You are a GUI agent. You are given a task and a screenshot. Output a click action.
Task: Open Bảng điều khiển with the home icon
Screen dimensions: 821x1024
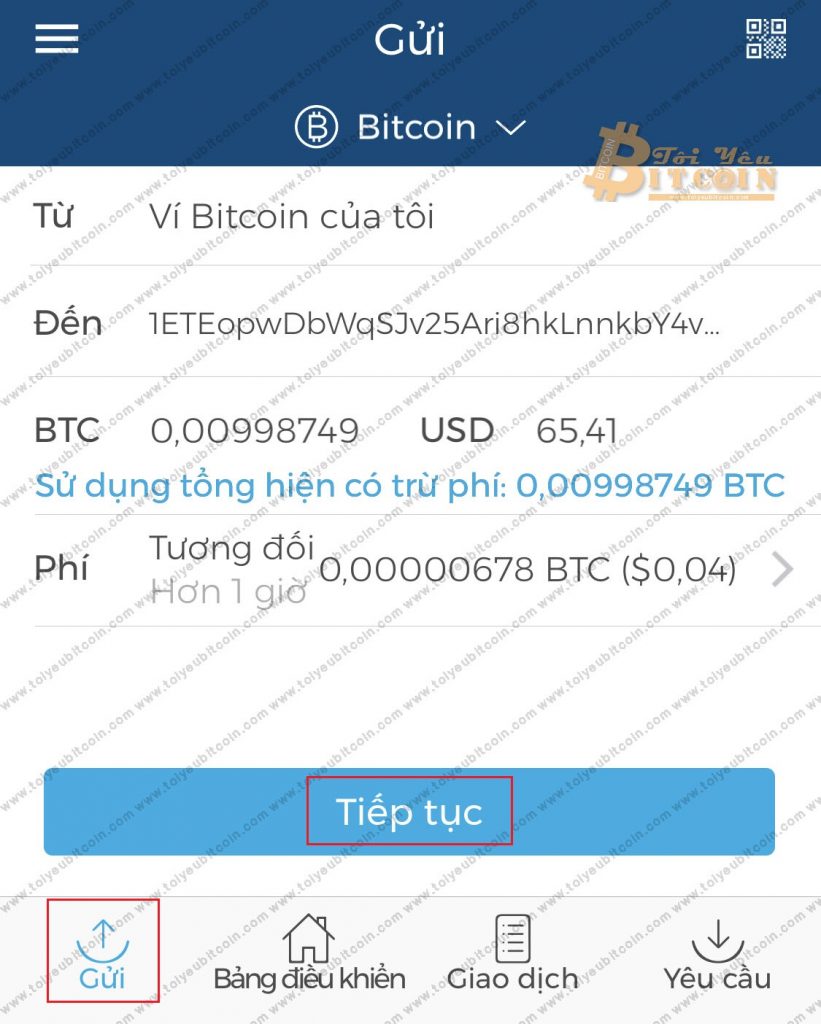pyautogui.click(x=310, y=940)
